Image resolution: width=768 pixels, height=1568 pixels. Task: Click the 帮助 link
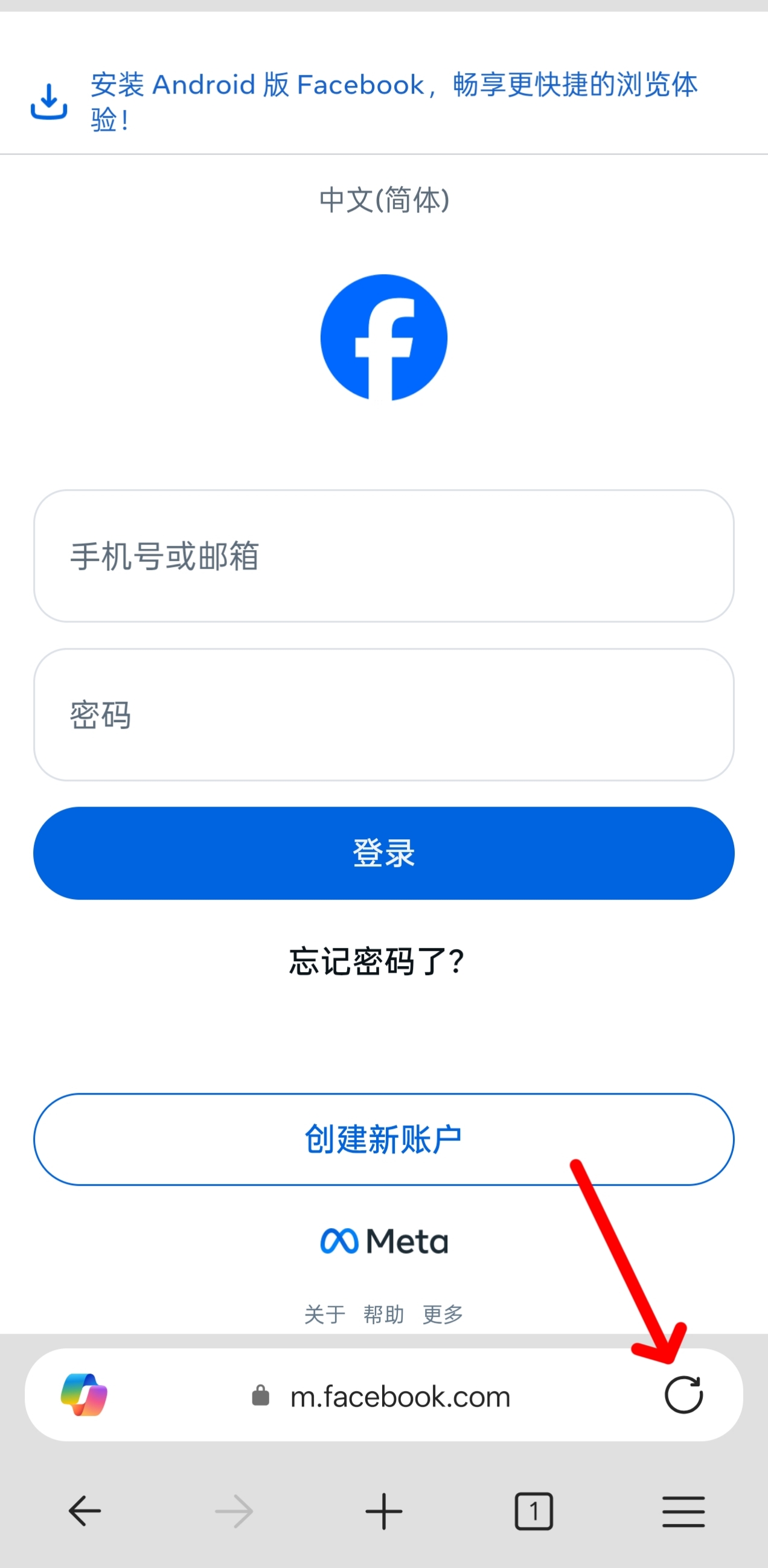(x=383, y=1314)
